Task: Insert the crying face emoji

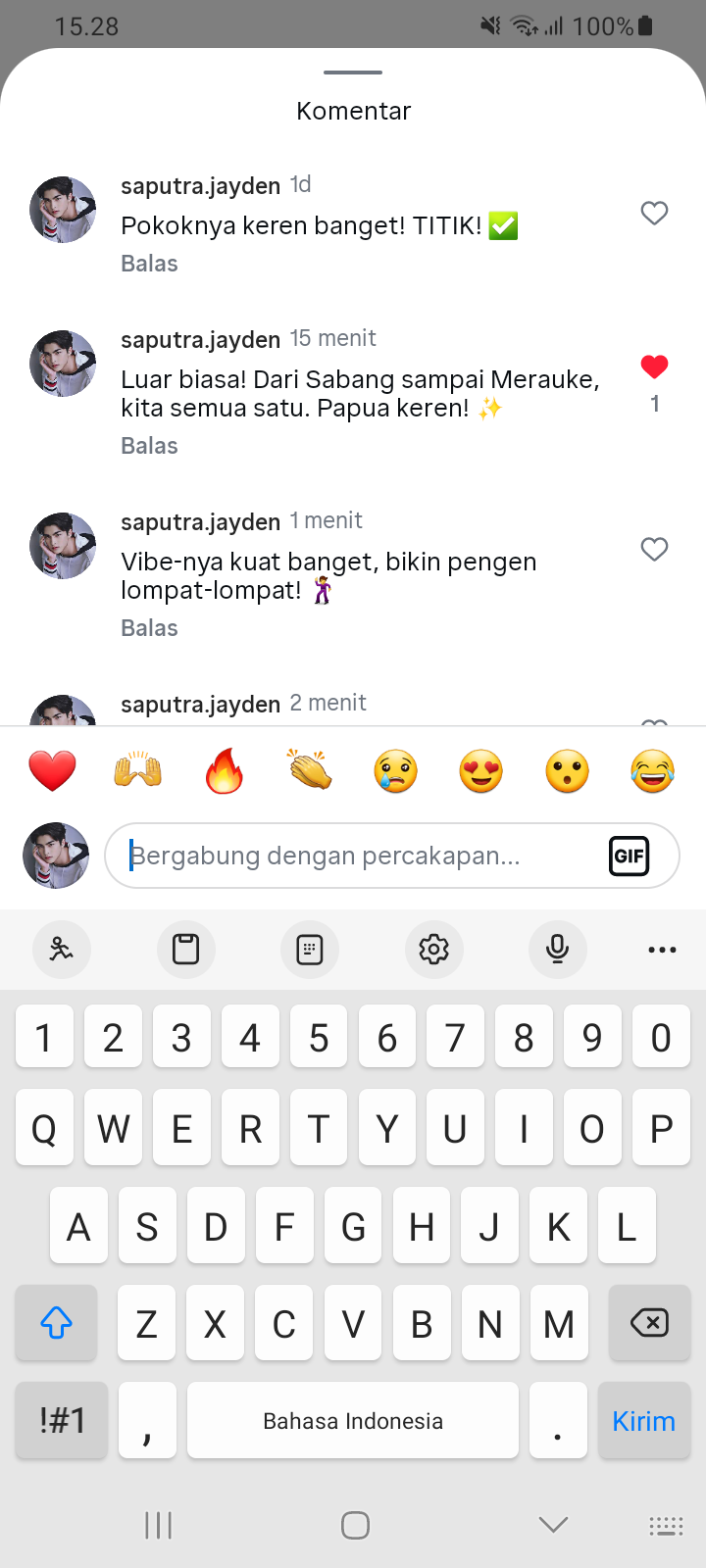Action: tap(395, 770)
